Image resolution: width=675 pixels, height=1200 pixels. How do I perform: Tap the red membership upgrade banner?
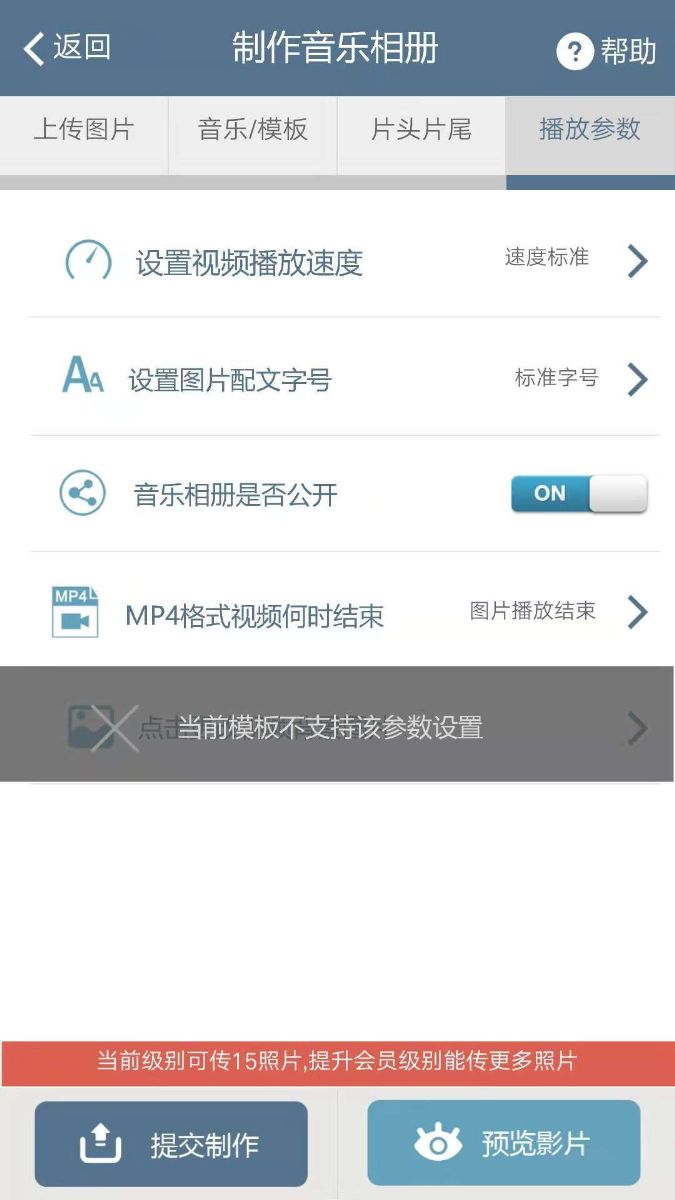pos(337,1062)
